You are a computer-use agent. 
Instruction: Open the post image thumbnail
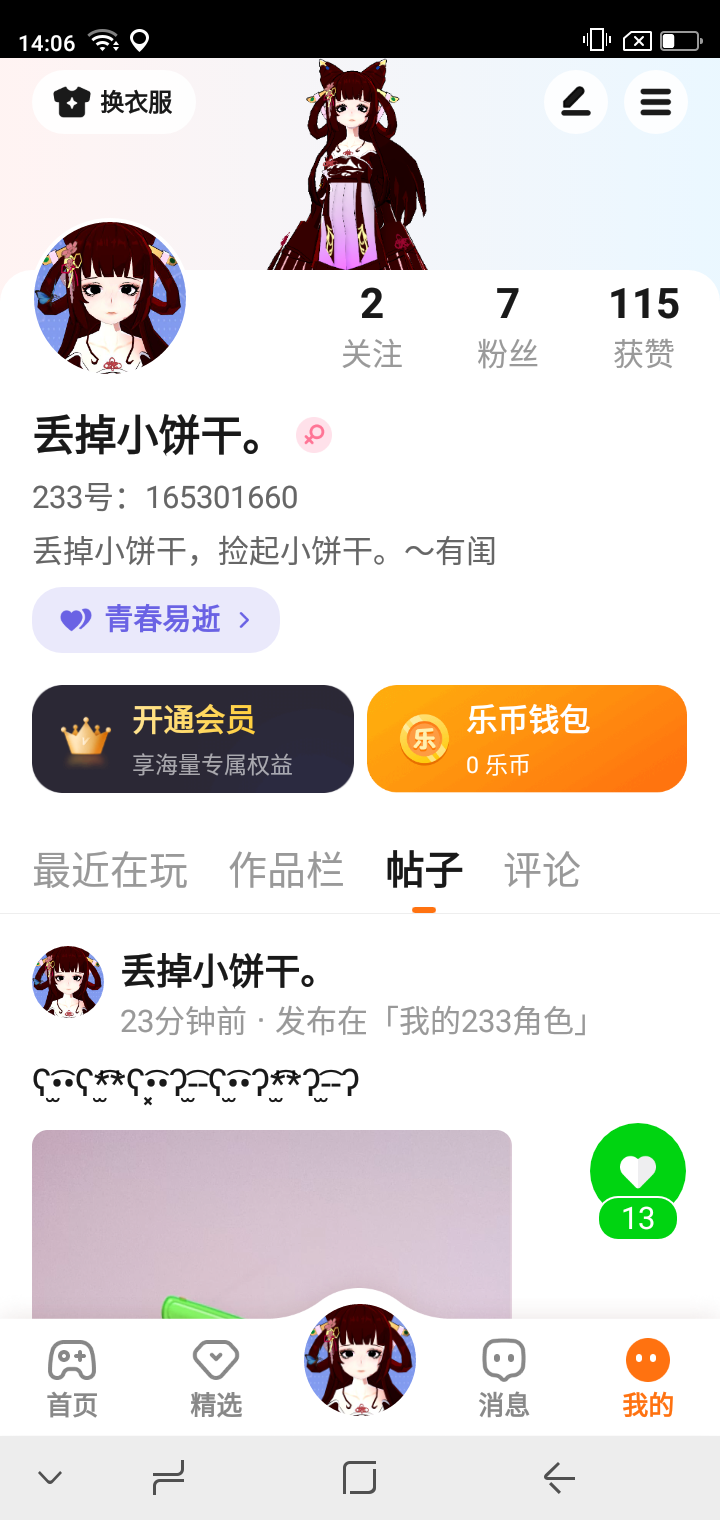point(272,1224)
